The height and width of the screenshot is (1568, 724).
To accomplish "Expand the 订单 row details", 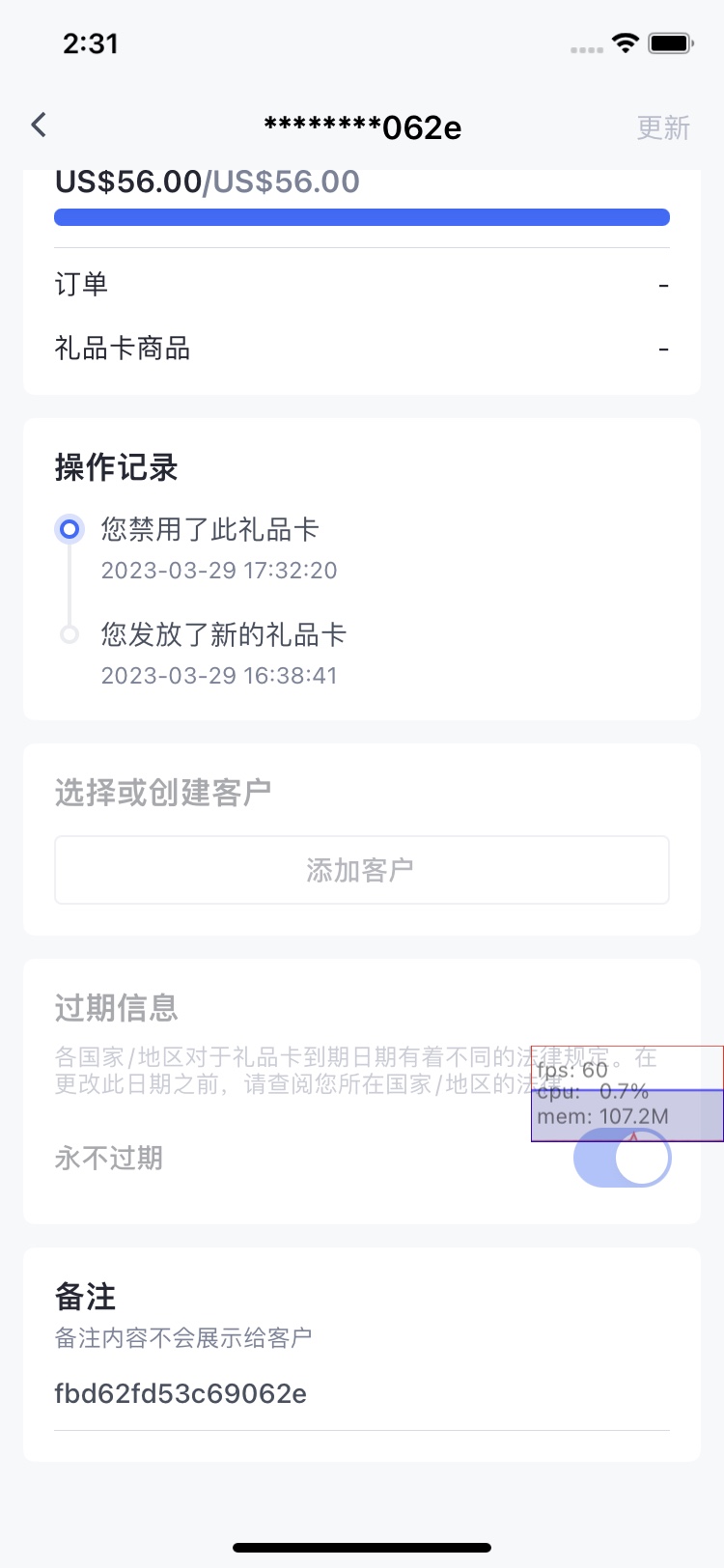I will 362,284.
